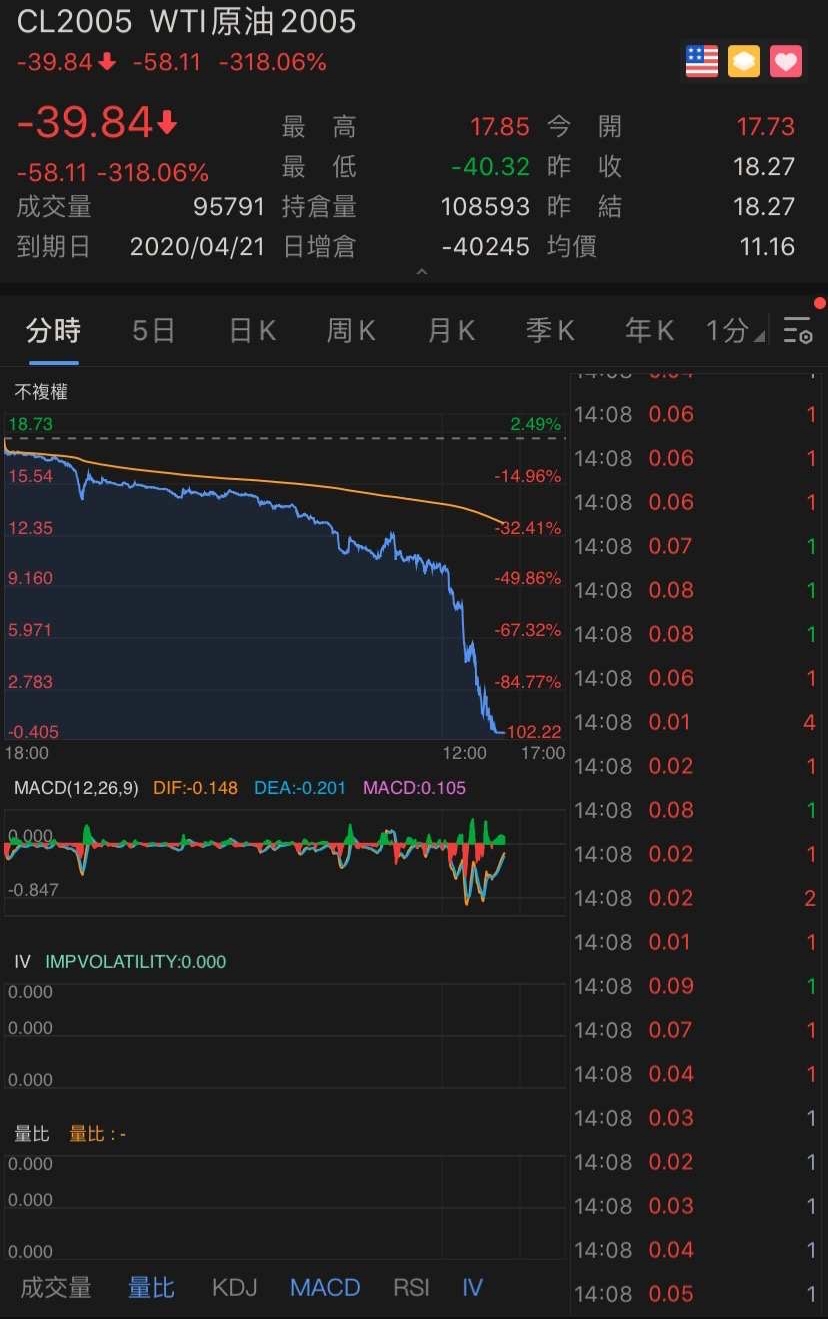Show the KDJ indicator
The height and width of the screenshot is (1319, 828).
(x=234, y=1288)
